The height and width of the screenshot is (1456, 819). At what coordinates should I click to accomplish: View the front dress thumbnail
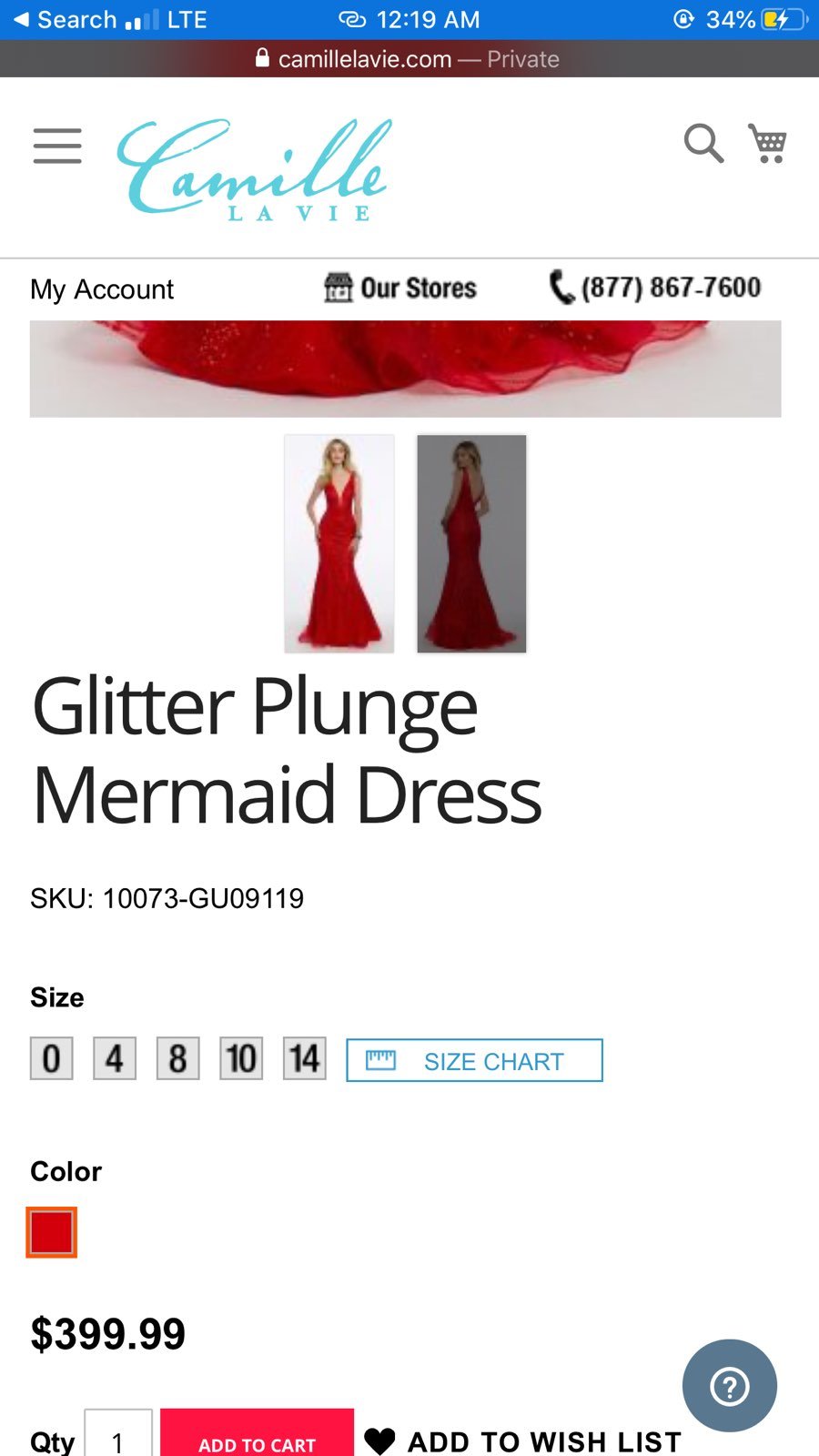point(339,543)
